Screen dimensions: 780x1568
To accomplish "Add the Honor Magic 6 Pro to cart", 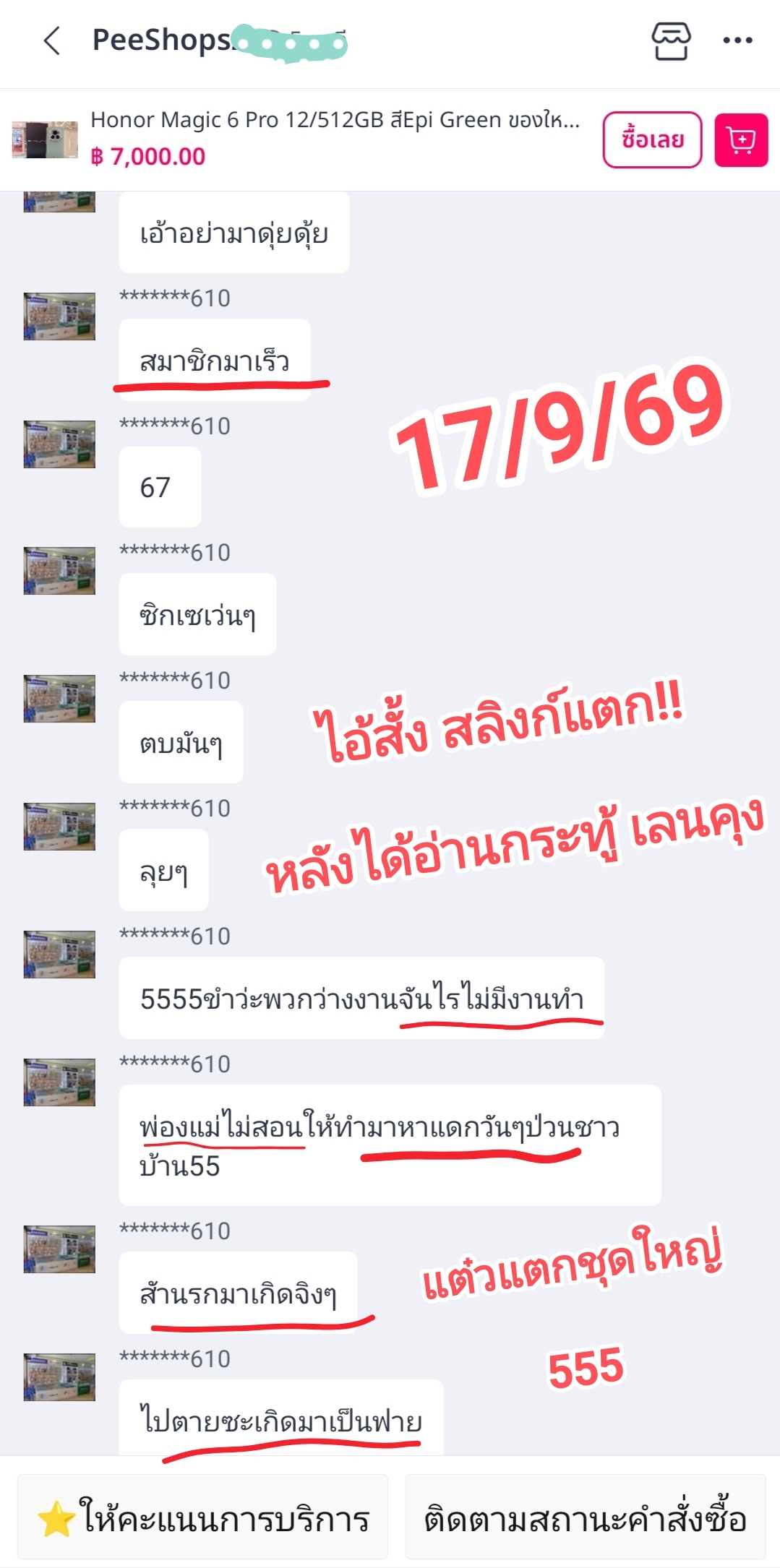I will [x=741, y=140].
